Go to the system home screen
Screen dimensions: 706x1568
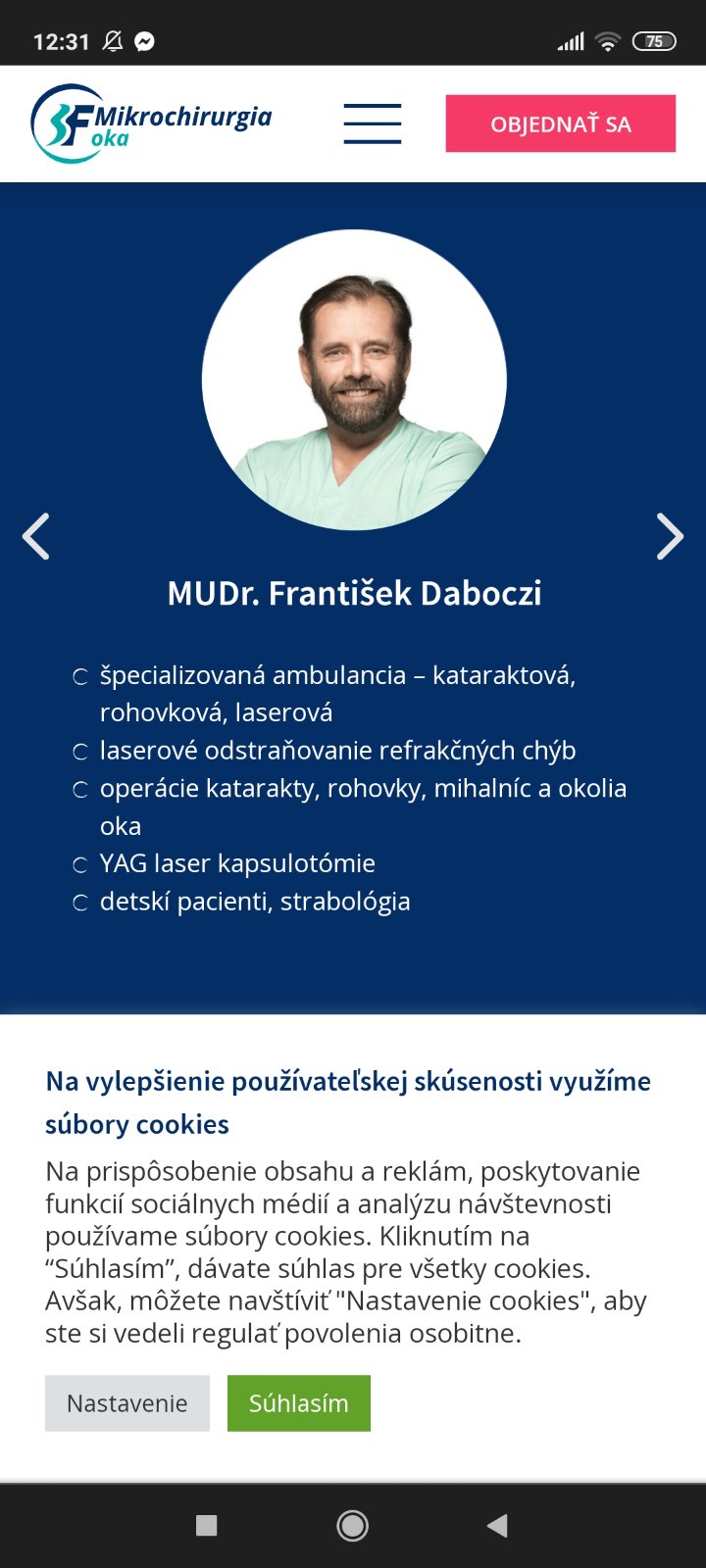coord(352,1525)
